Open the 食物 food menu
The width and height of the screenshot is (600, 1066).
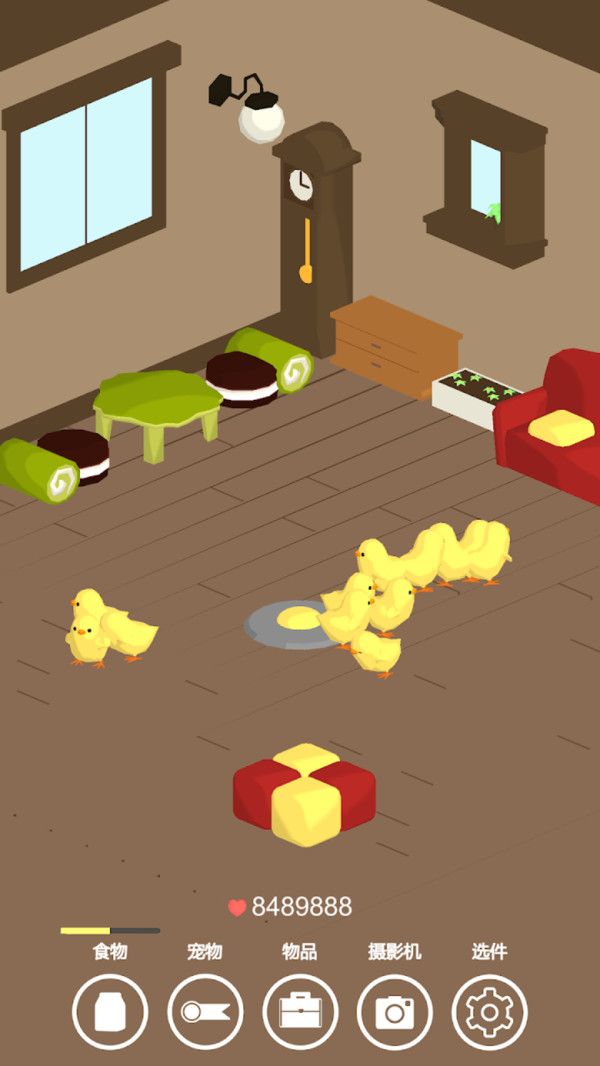coord(110,1011)
